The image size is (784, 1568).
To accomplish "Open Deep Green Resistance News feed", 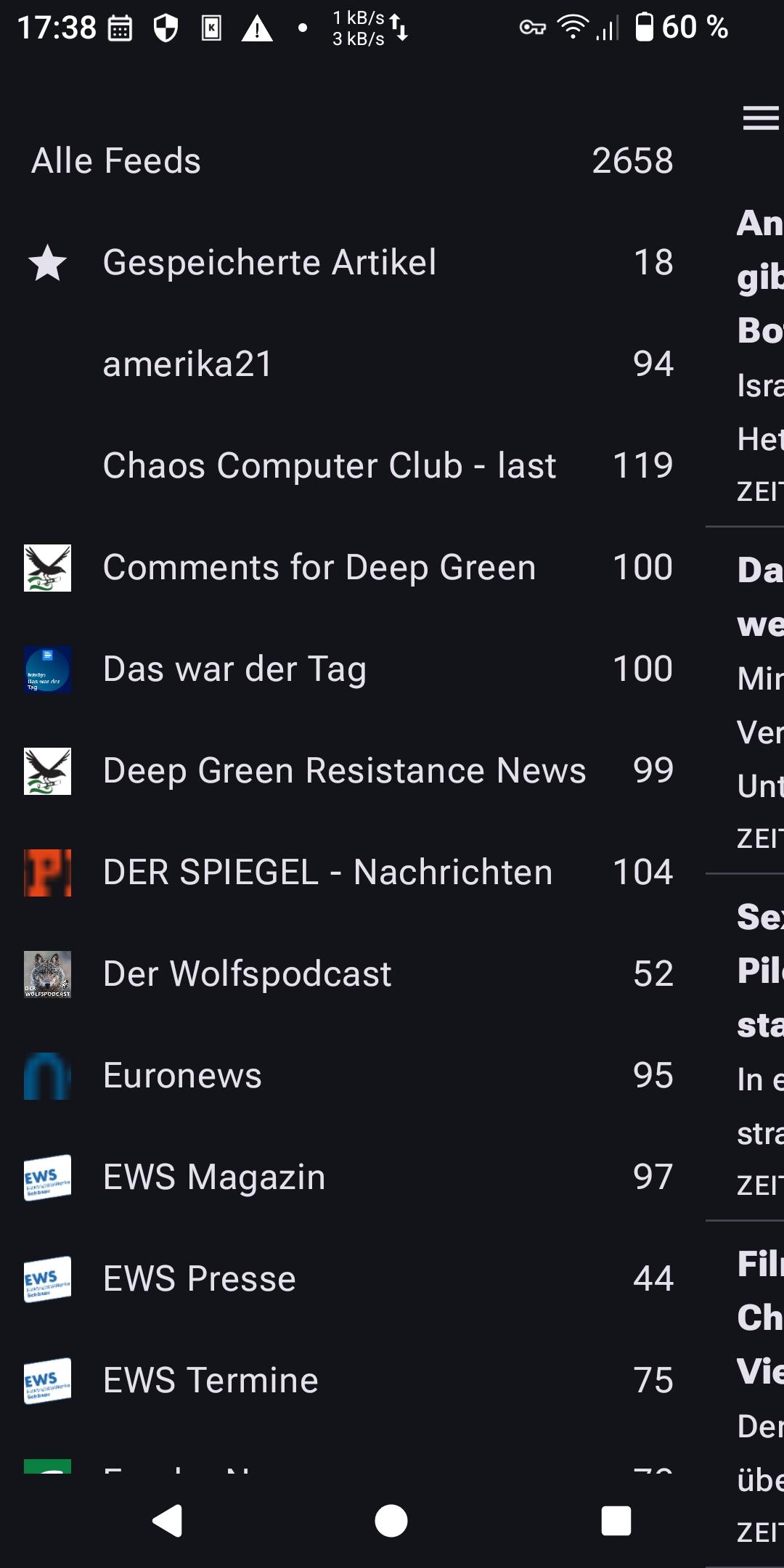I will pos(352,770).
